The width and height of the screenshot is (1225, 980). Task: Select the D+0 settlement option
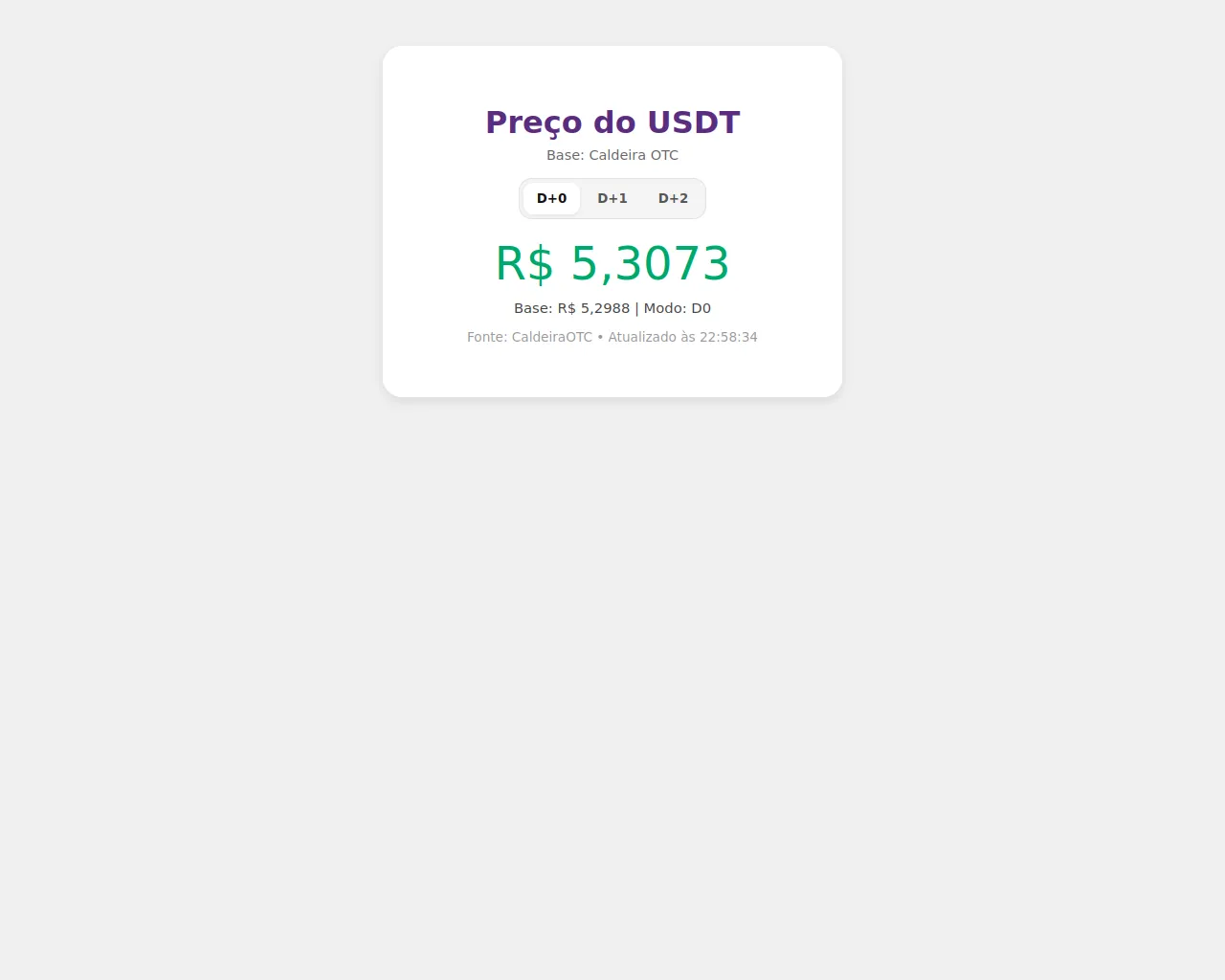point(551,199)
